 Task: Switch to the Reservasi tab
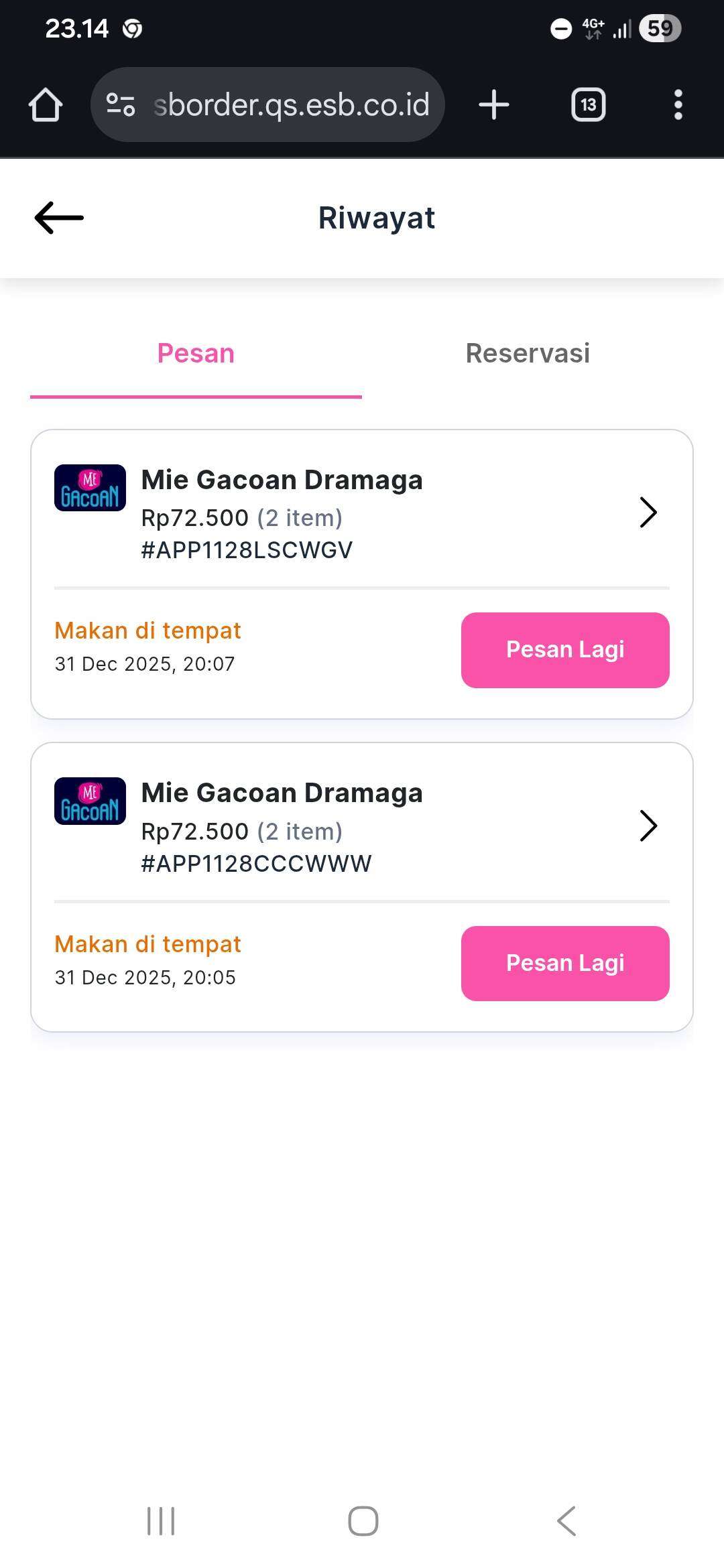tap(528, 354)
